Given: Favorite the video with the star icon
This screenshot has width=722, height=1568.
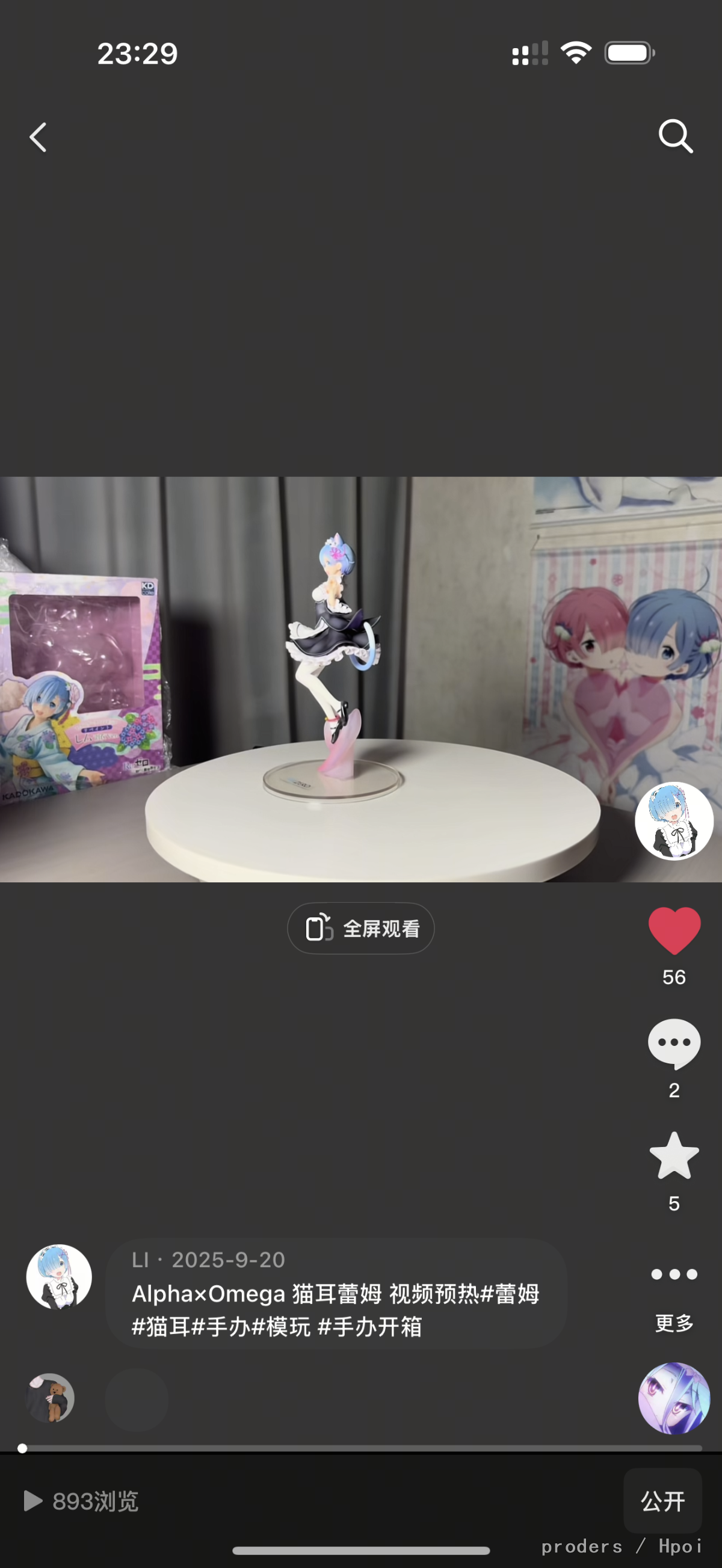Looking at the screenshot, I should pyautogui.click(x=674, y=1156).
